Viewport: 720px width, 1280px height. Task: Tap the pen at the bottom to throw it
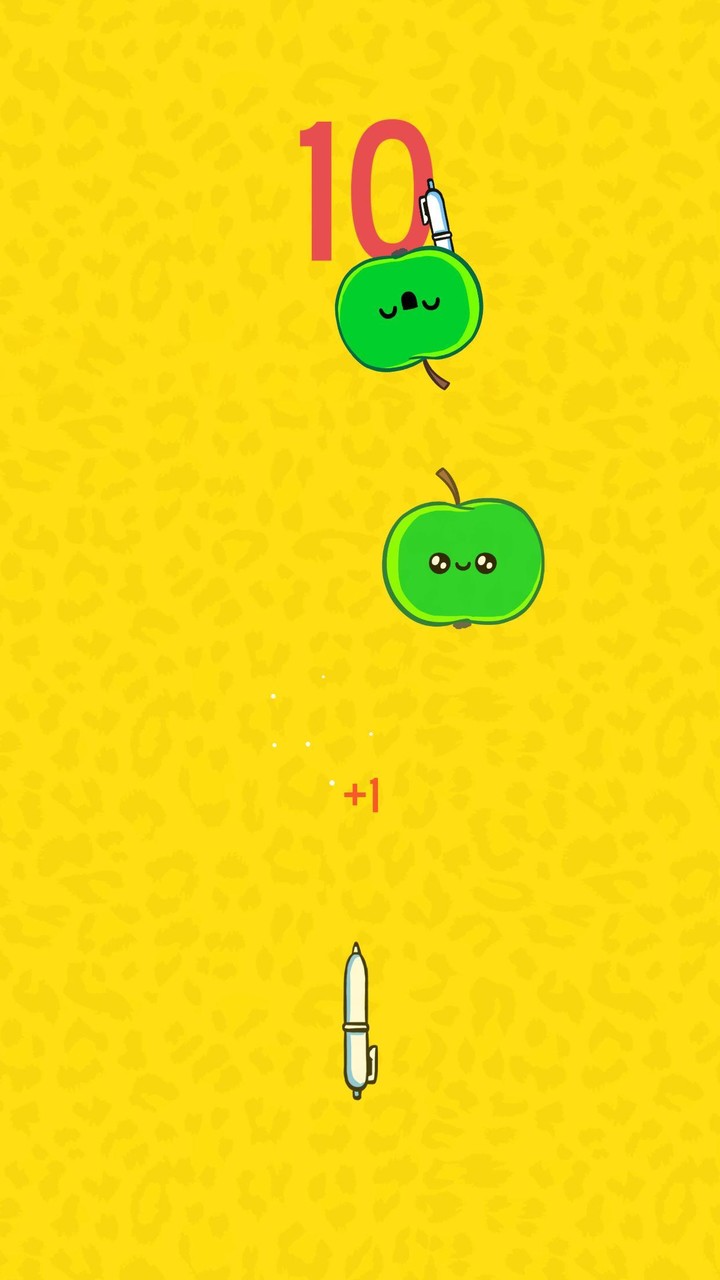coord(356,1015)
